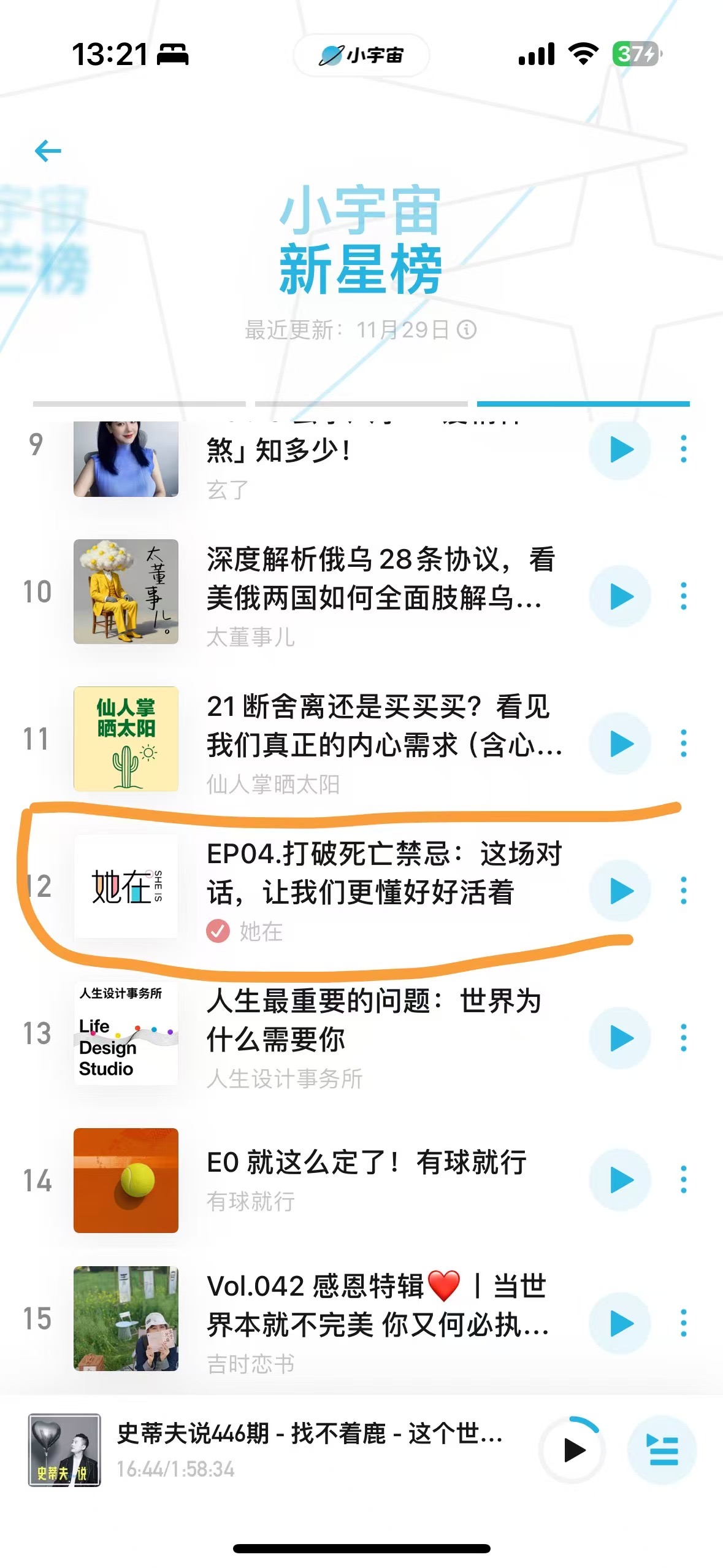Open more options for 有球就行 episode
The width and height of the screenshot is (723, 1568).
point(683,1180)
